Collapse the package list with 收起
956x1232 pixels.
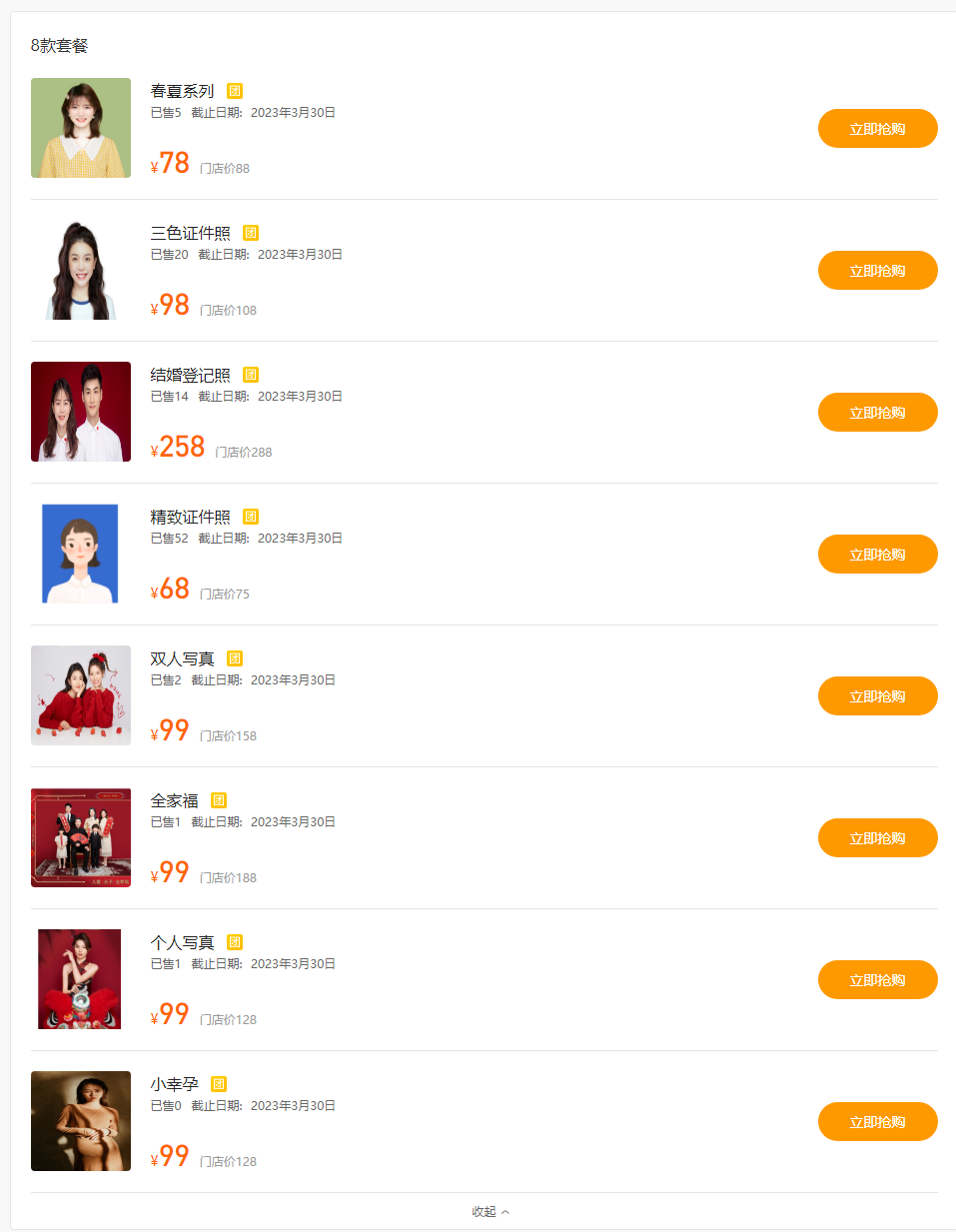point(489,1212)
